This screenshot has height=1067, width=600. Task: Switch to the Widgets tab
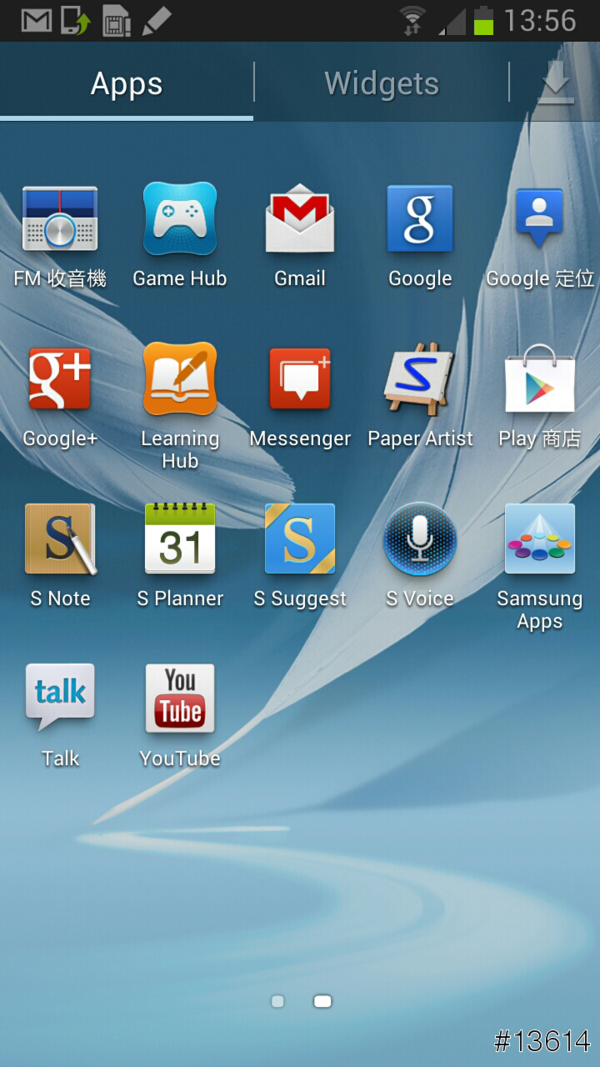point(381,84)
